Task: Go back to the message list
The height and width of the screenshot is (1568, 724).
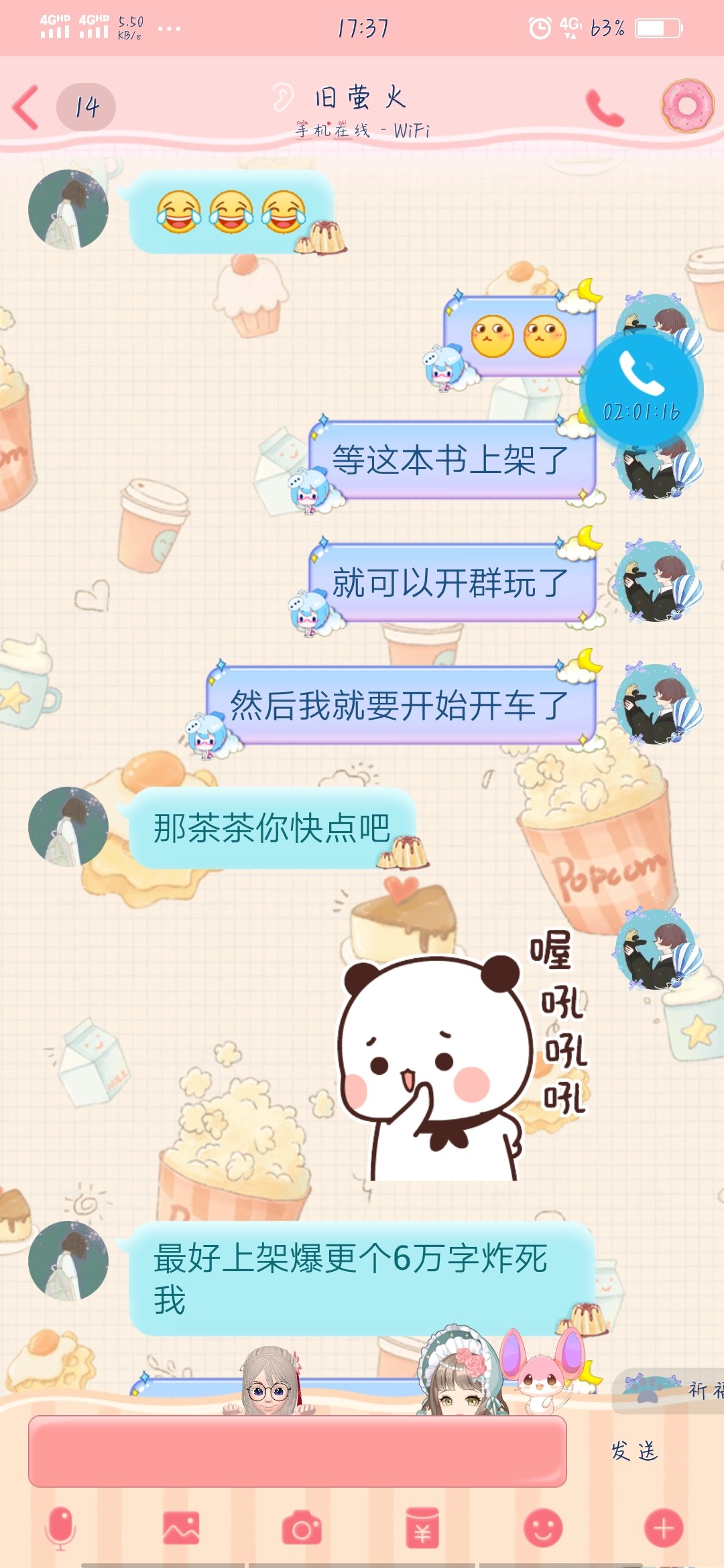Action: [x=27, y=107]
